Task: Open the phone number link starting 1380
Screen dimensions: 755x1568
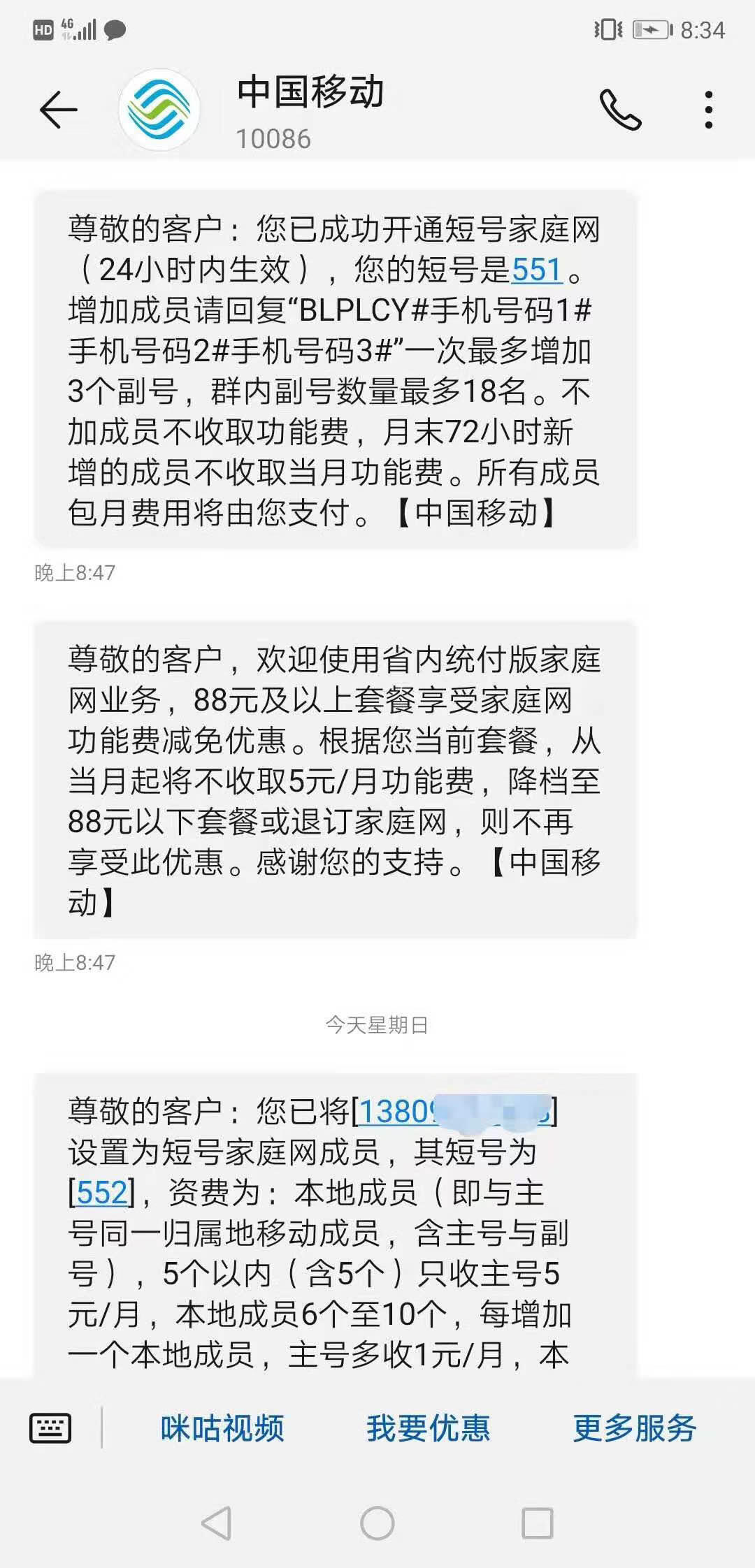Action: tap(455, 1111)
